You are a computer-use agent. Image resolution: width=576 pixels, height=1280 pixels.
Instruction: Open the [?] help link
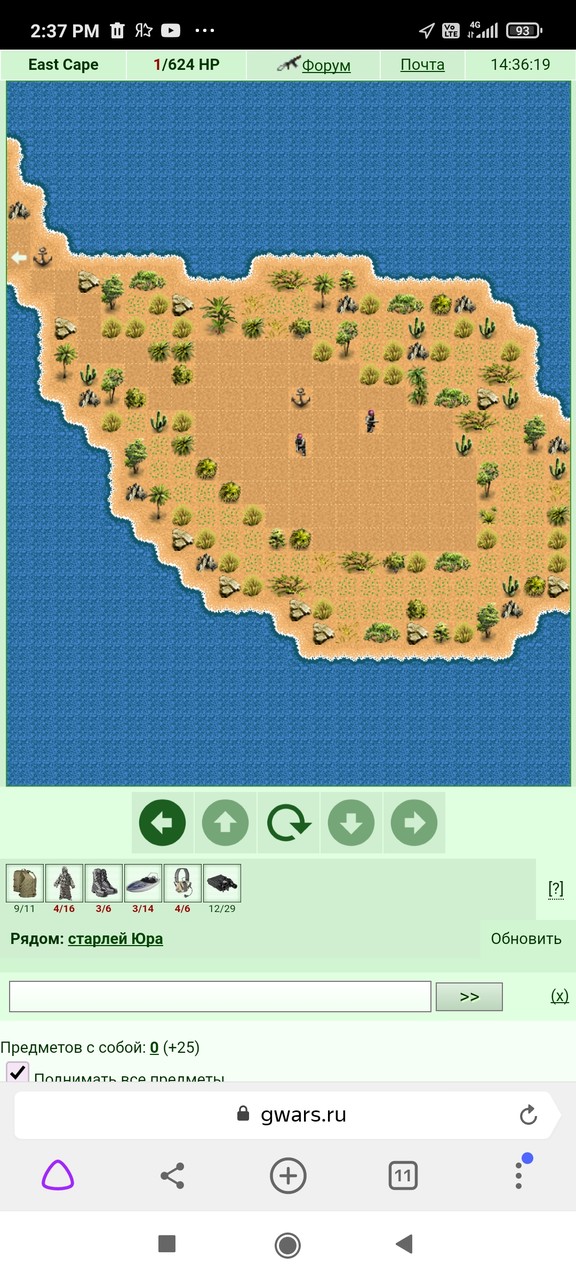pos(556,888)
